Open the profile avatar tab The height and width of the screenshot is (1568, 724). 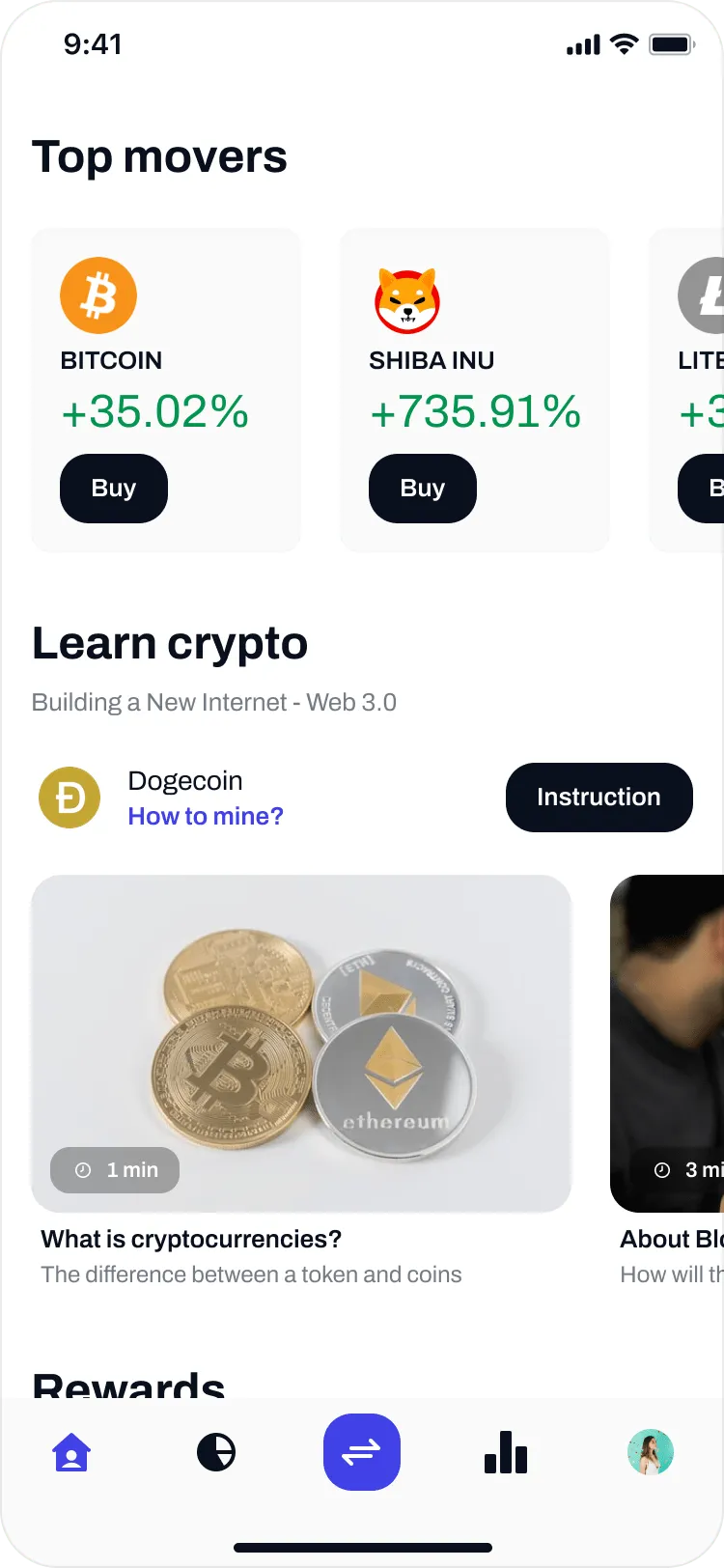point(651,1453)
